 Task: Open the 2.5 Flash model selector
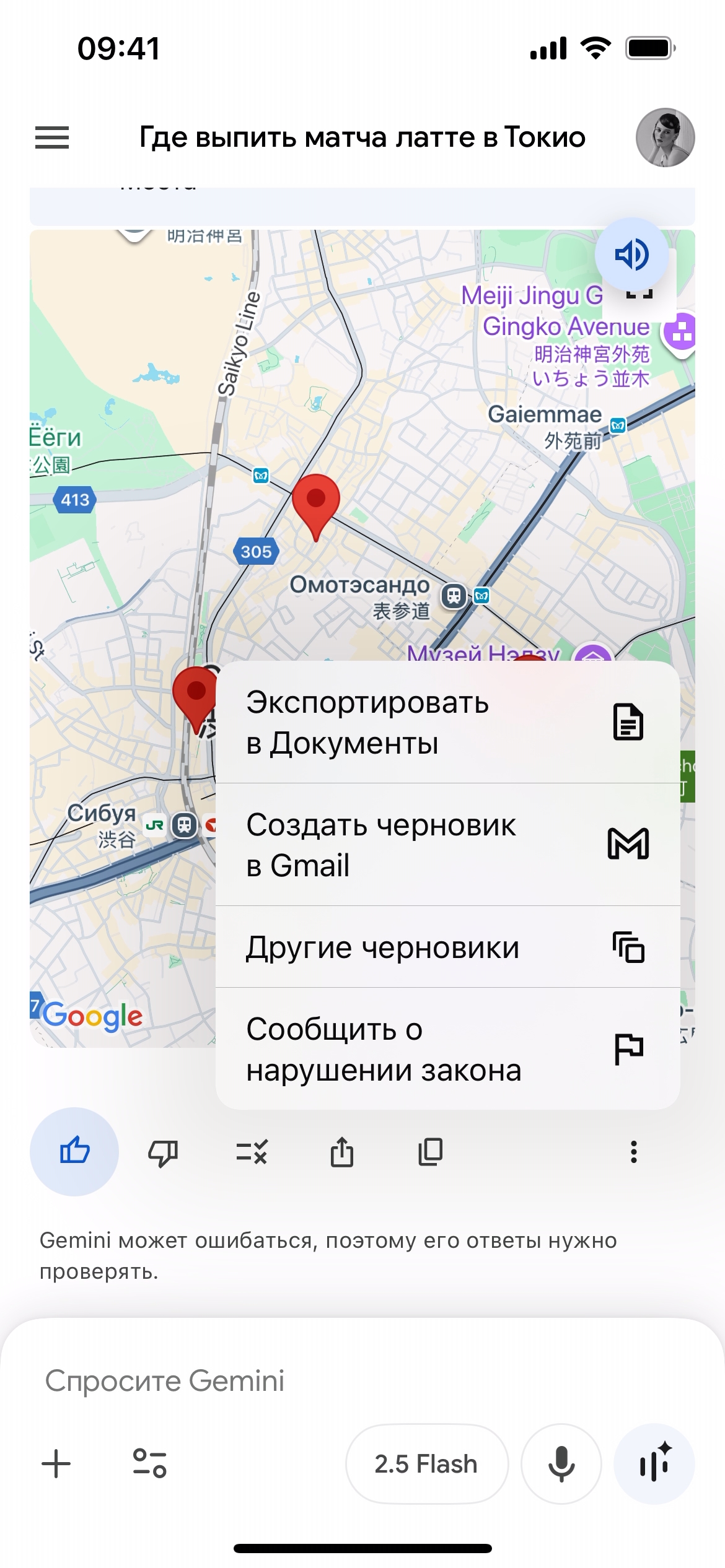(426, 1464)
